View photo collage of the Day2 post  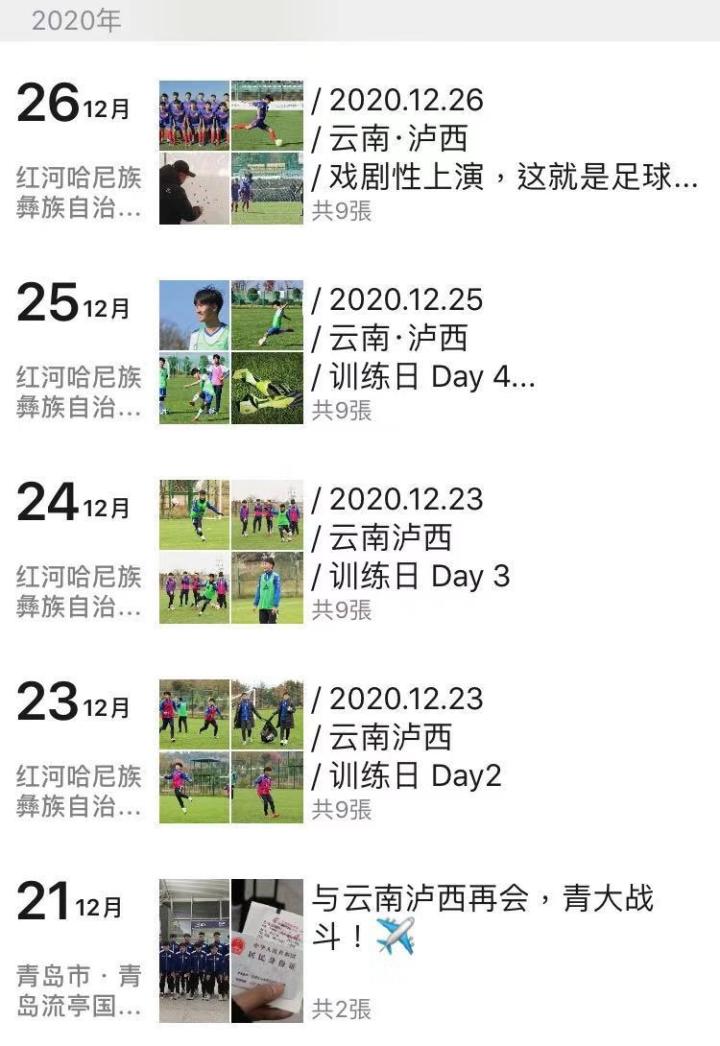coord(231,750)
